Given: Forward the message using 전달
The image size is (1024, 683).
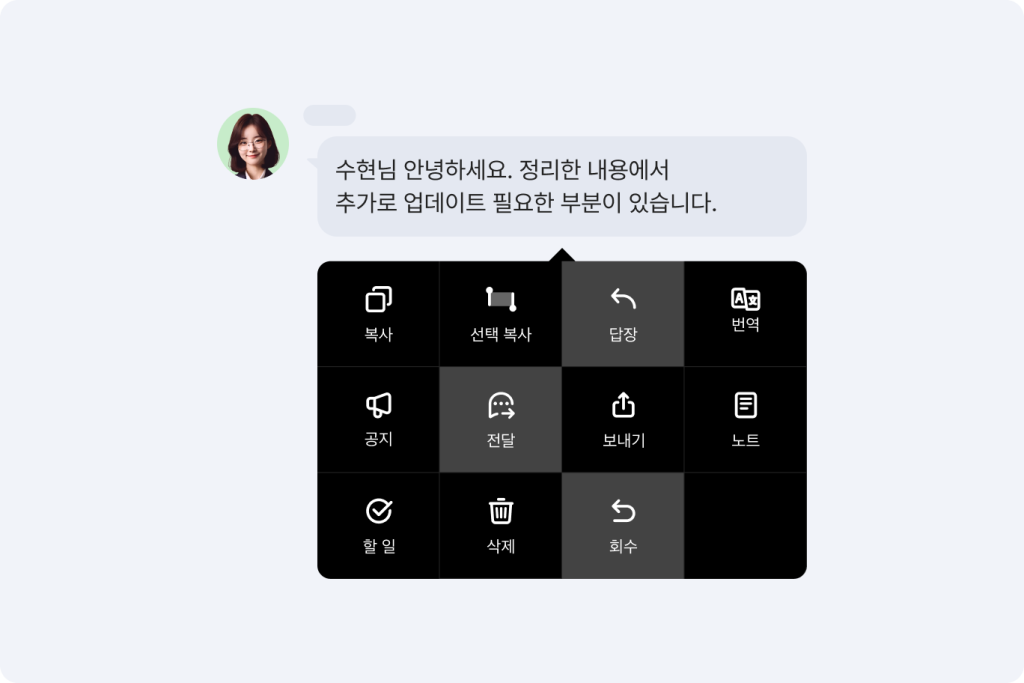Looking at the screenshot, I should click(x=500, y=420).
